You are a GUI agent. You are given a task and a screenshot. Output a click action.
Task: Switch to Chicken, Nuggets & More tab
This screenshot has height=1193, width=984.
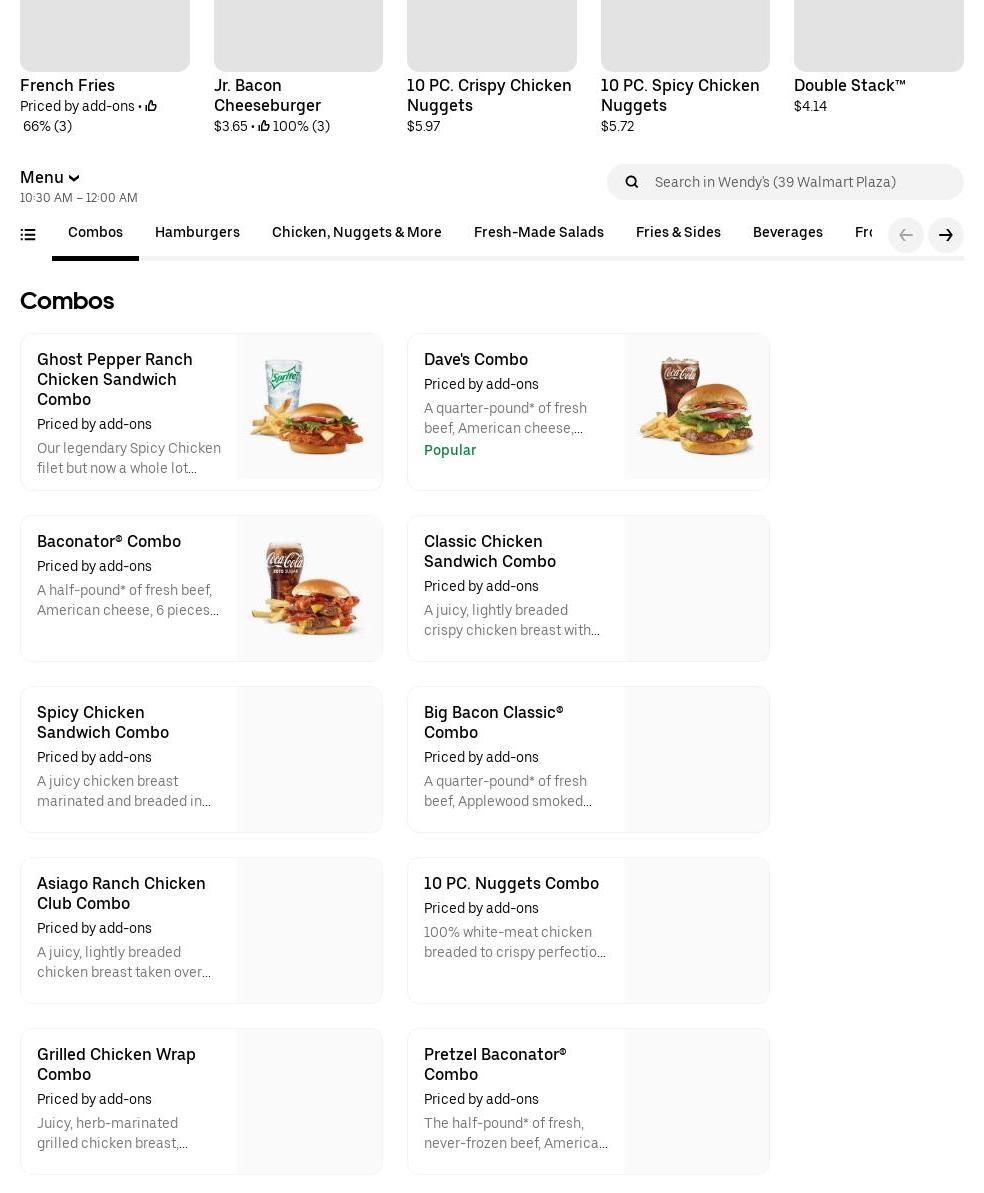(x=356, y=233)
